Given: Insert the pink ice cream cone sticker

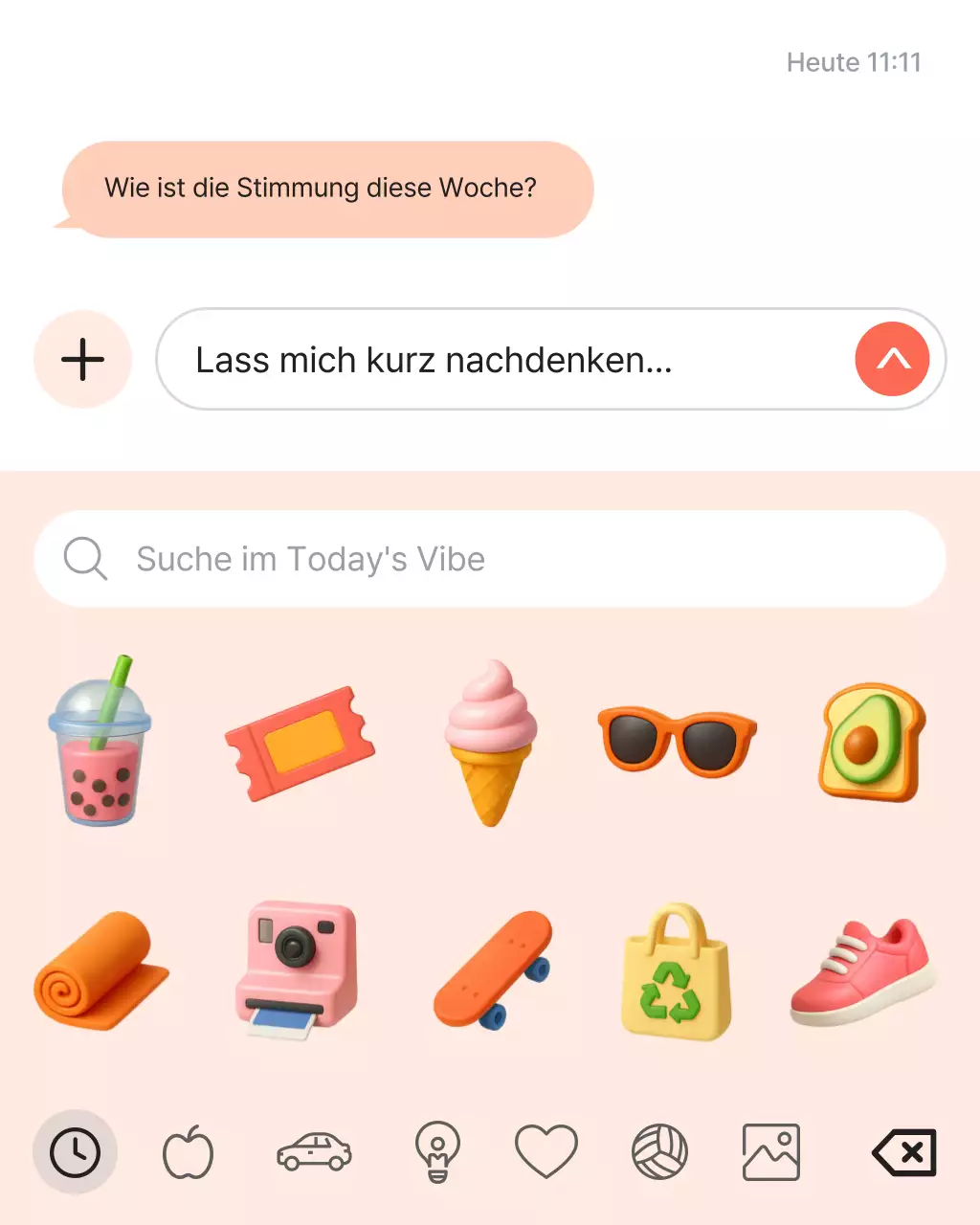Looking at the screenshot, I should 490,743.
